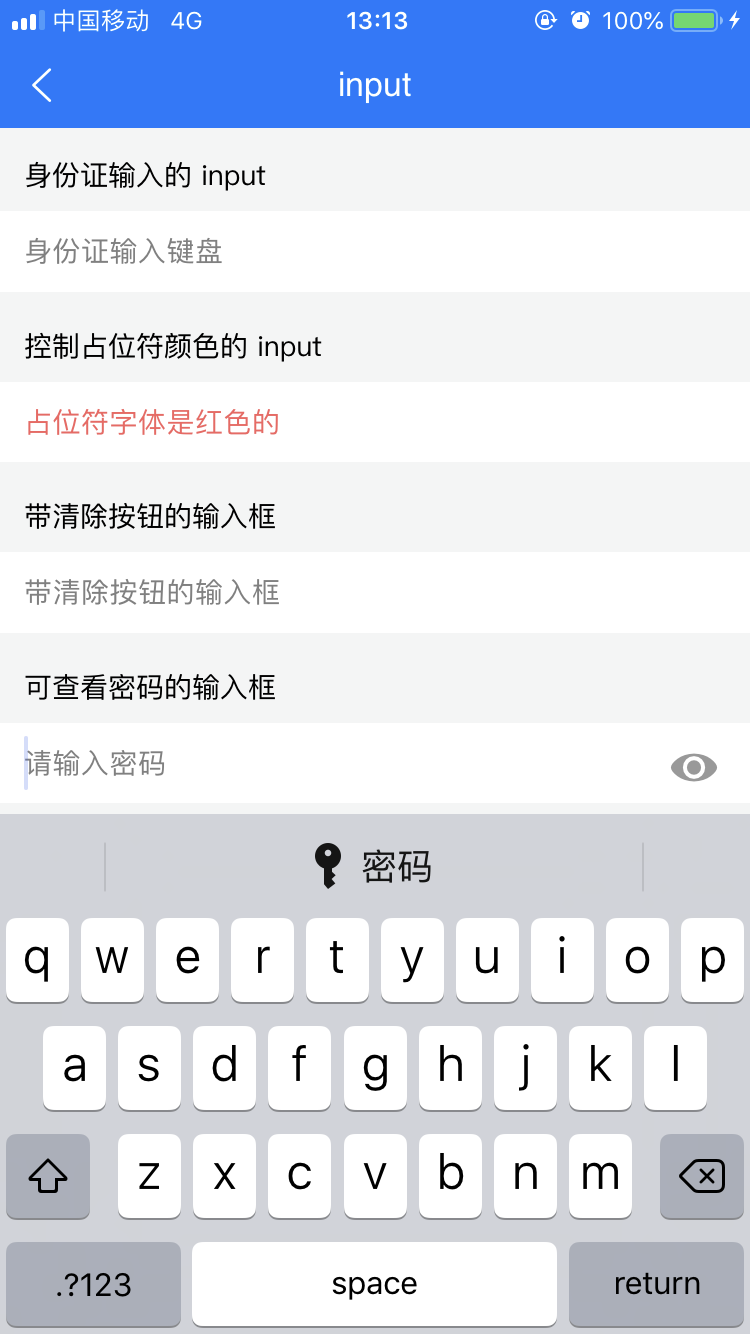Open saved passwords via the 密码 key suggestion
750x1334 pixels.
[x=374, y=866]
